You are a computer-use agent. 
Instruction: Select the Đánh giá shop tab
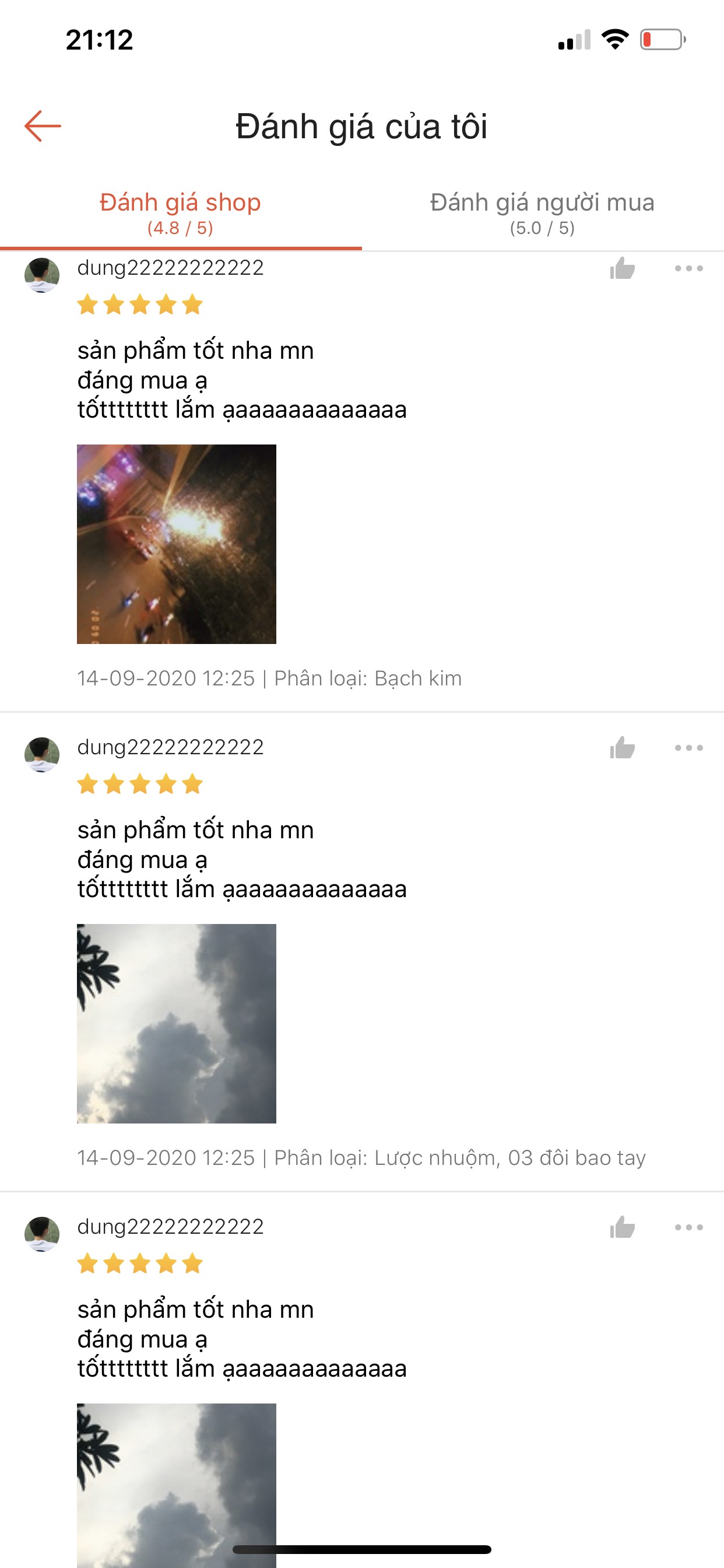(181, 212)
